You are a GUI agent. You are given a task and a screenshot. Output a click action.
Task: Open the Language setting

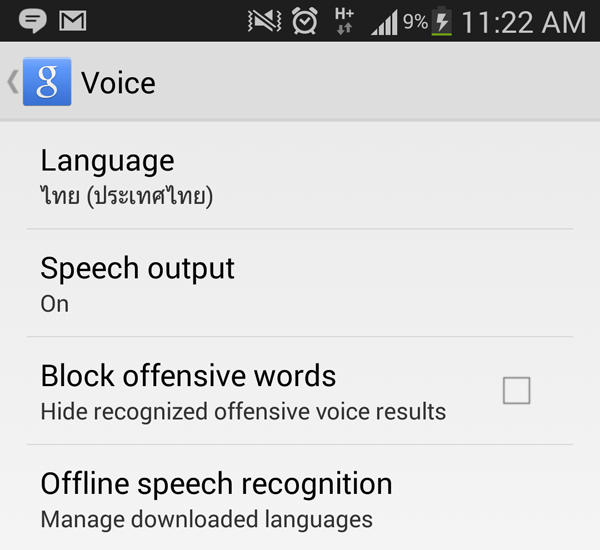pos(300,176)
